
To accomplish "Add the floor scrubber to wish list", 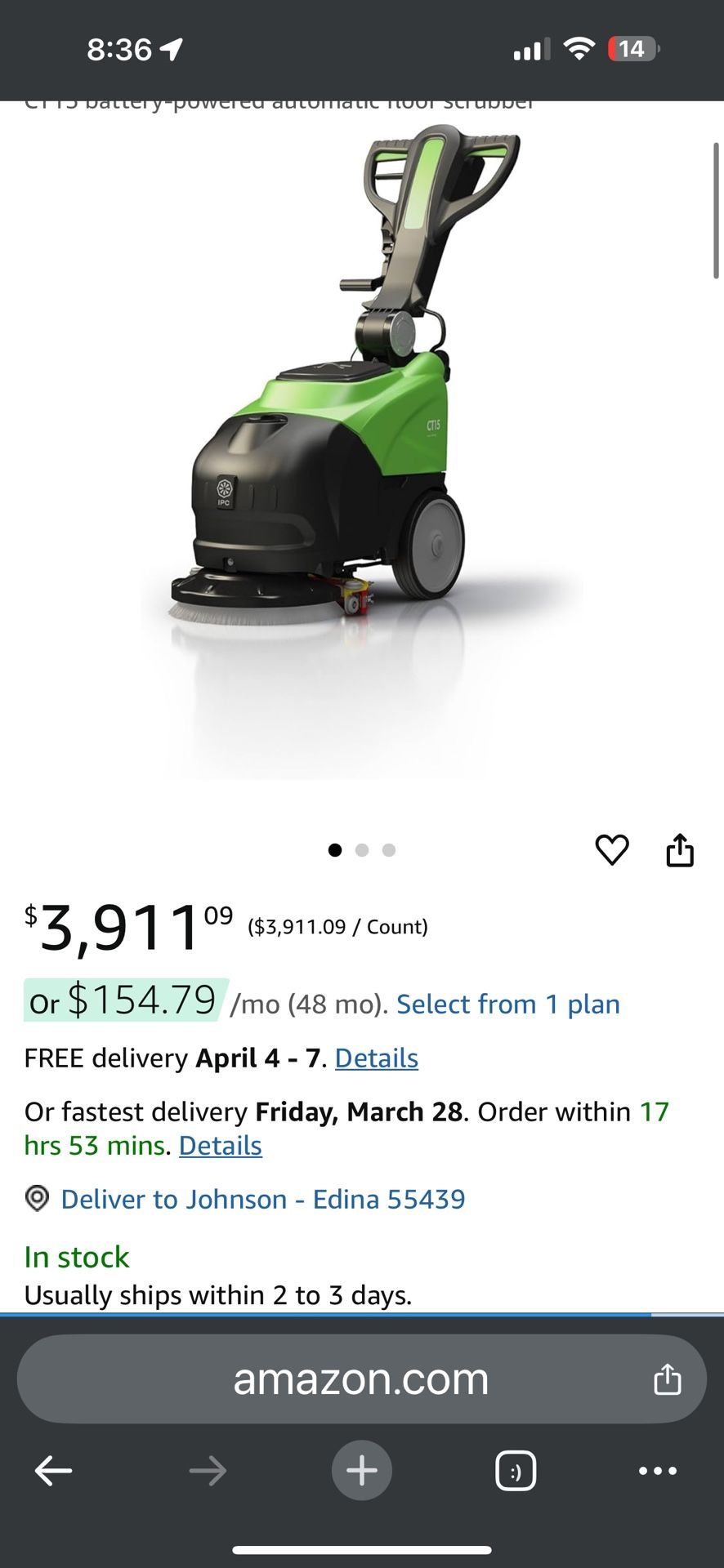I will tap(611, 850).
